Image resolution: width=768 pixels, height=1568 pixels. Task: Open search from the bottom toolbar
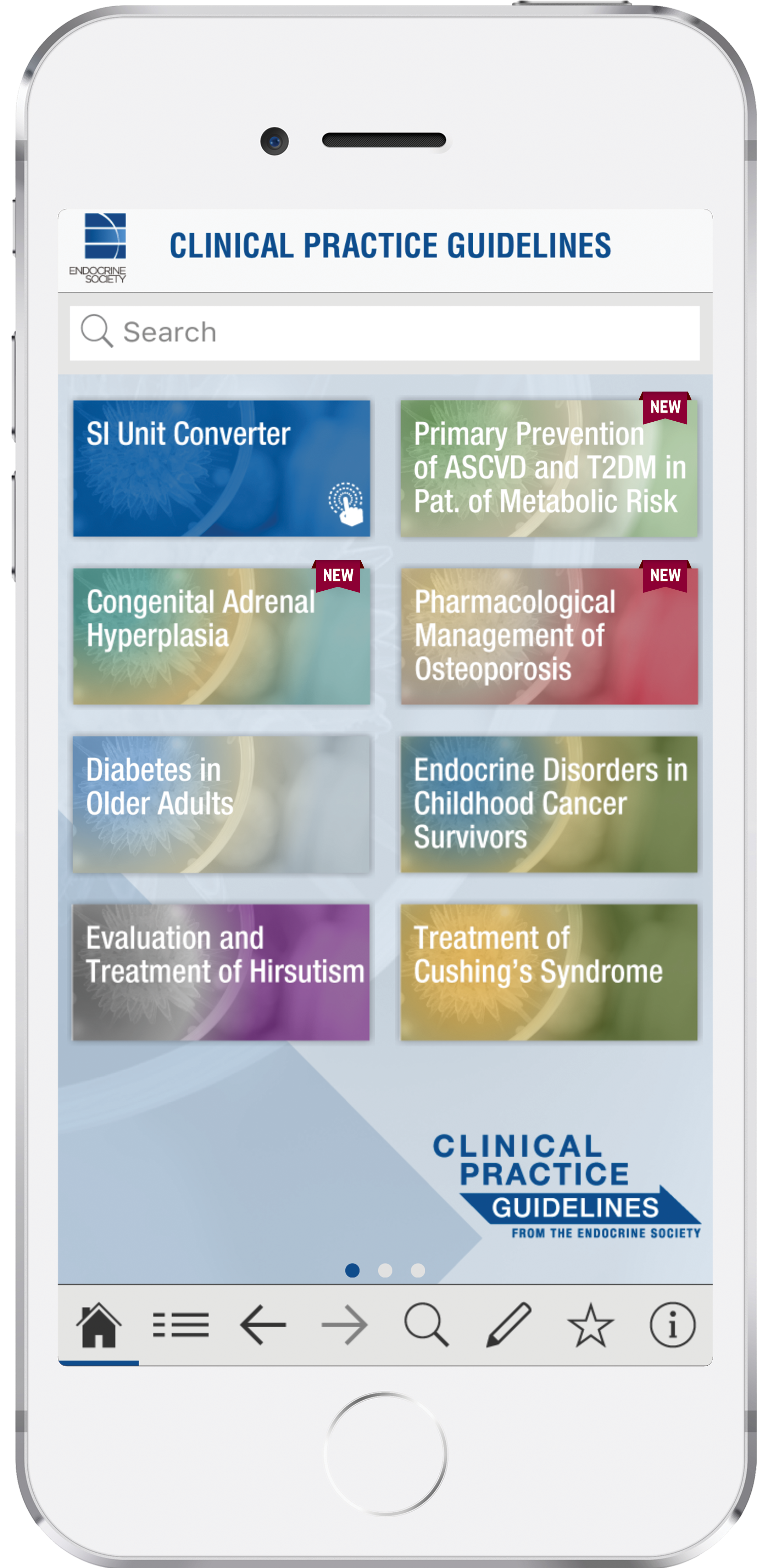click(426, 1325)
